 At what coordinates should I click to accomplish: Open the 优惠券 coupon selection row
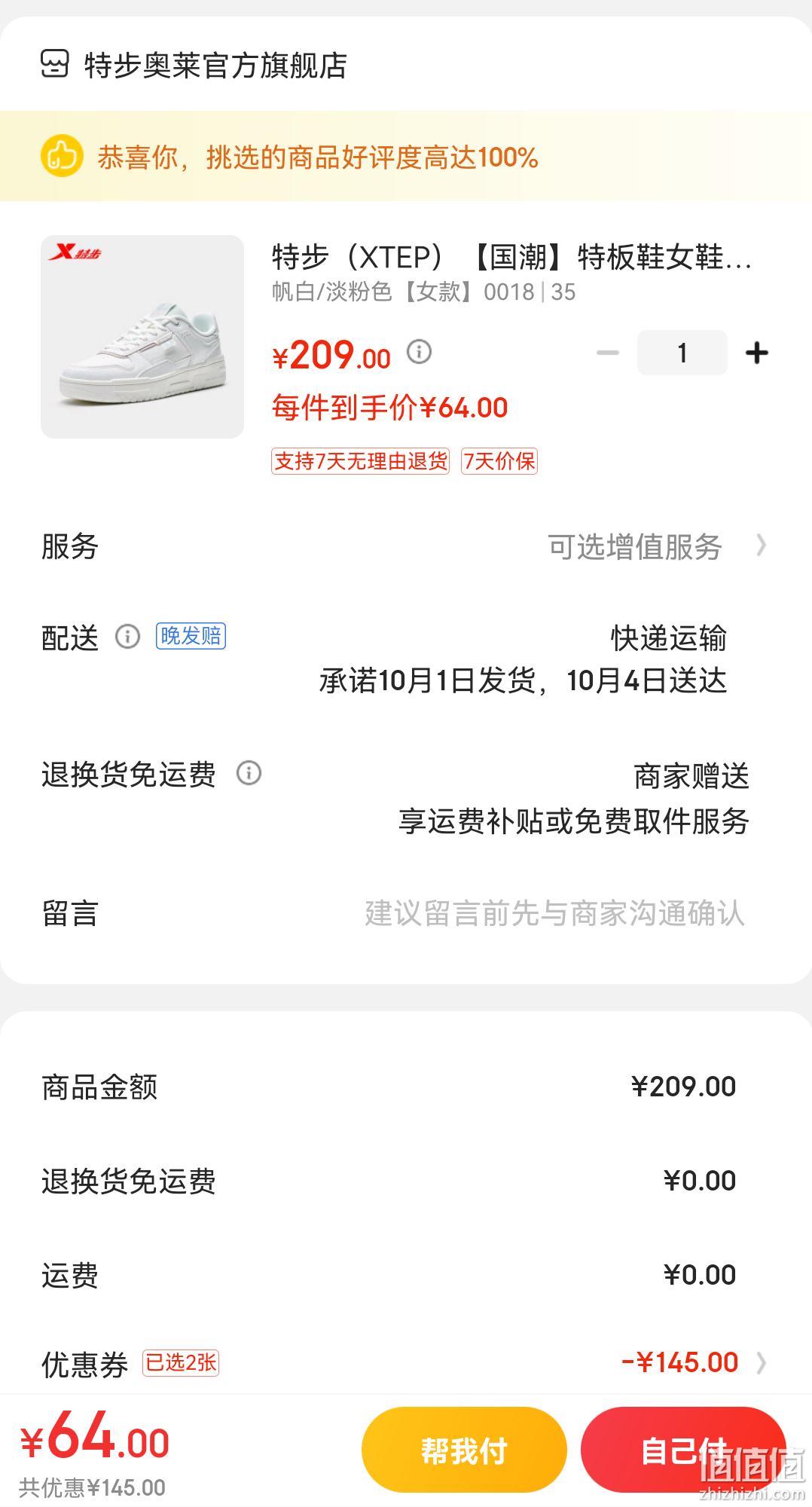click(406, 1362)
